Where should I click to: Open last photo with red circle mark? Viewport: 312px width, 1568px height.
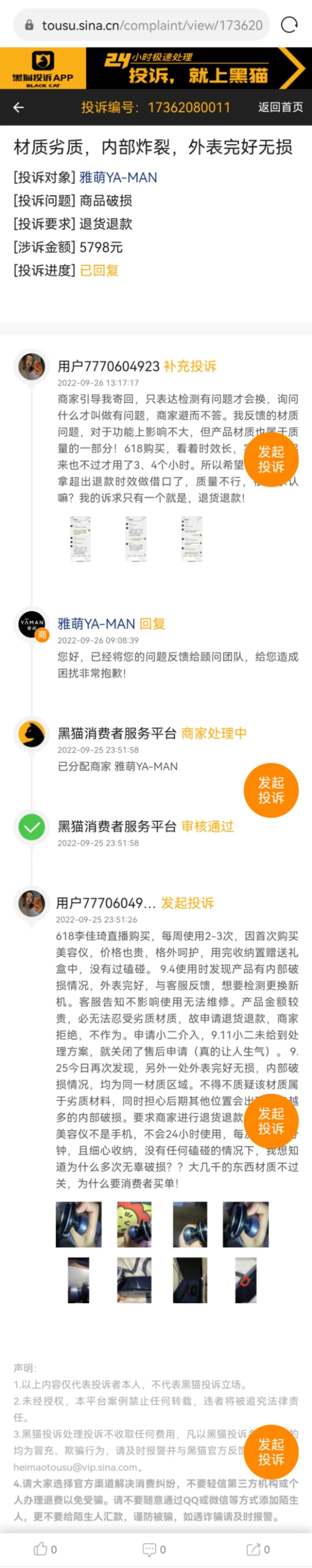point(246,1280)
